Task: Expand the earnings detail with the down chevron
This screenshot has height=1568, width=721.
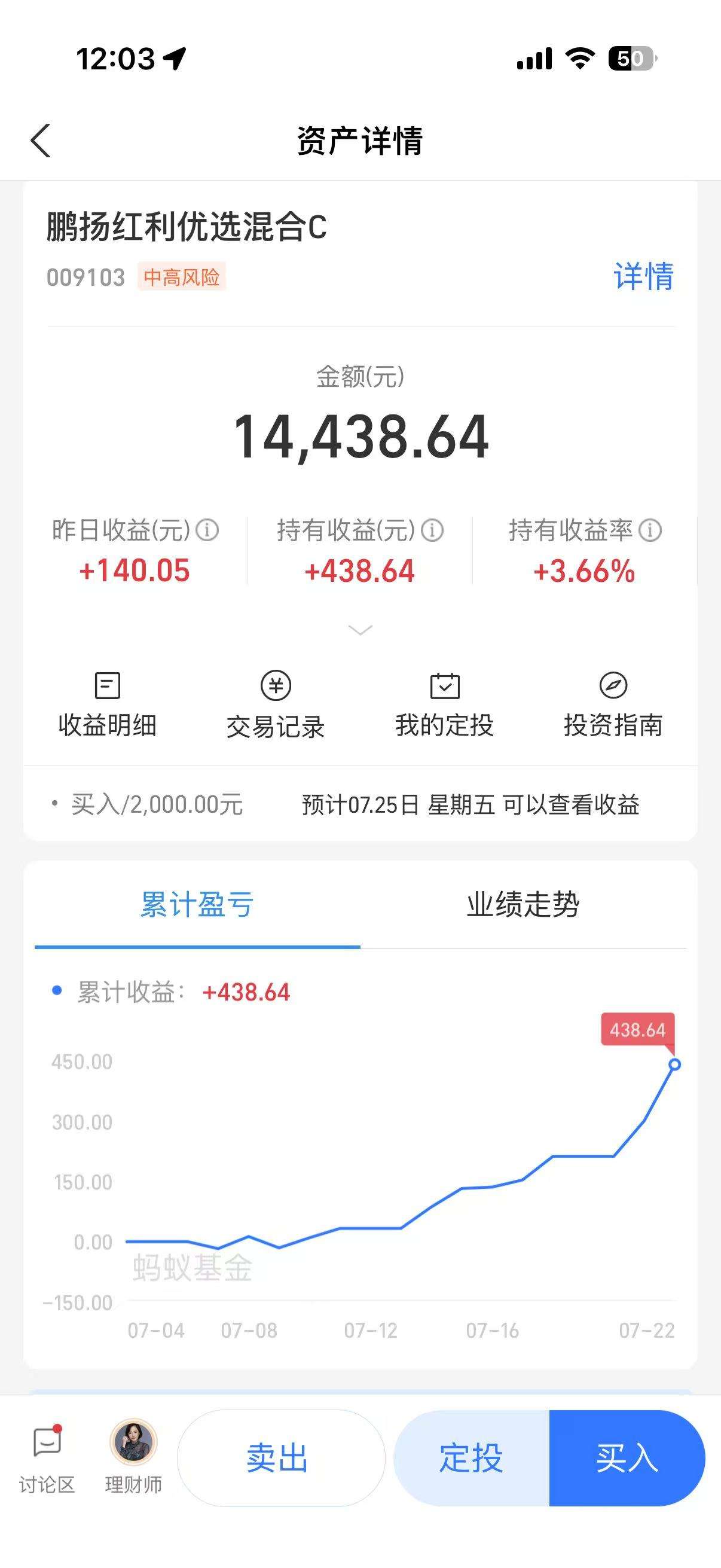Action: (360, 630)
